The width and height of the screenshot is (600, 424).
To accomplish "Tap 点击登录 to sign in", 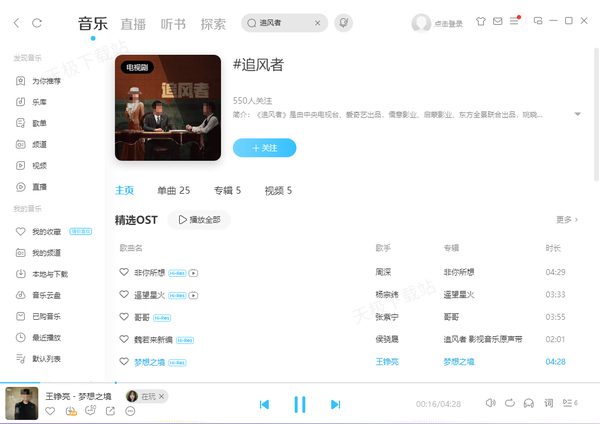I will pyautogui.click(x=450, y=22).
